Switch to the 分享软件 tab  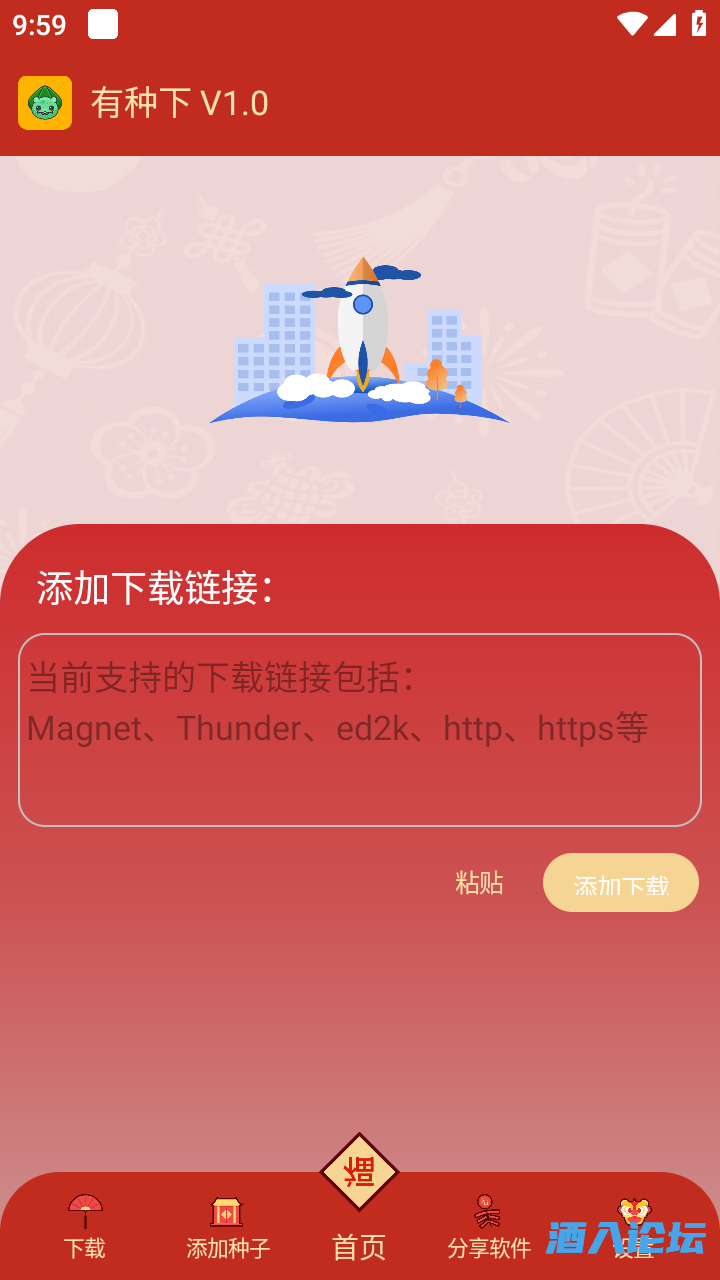click(489, 1248)
